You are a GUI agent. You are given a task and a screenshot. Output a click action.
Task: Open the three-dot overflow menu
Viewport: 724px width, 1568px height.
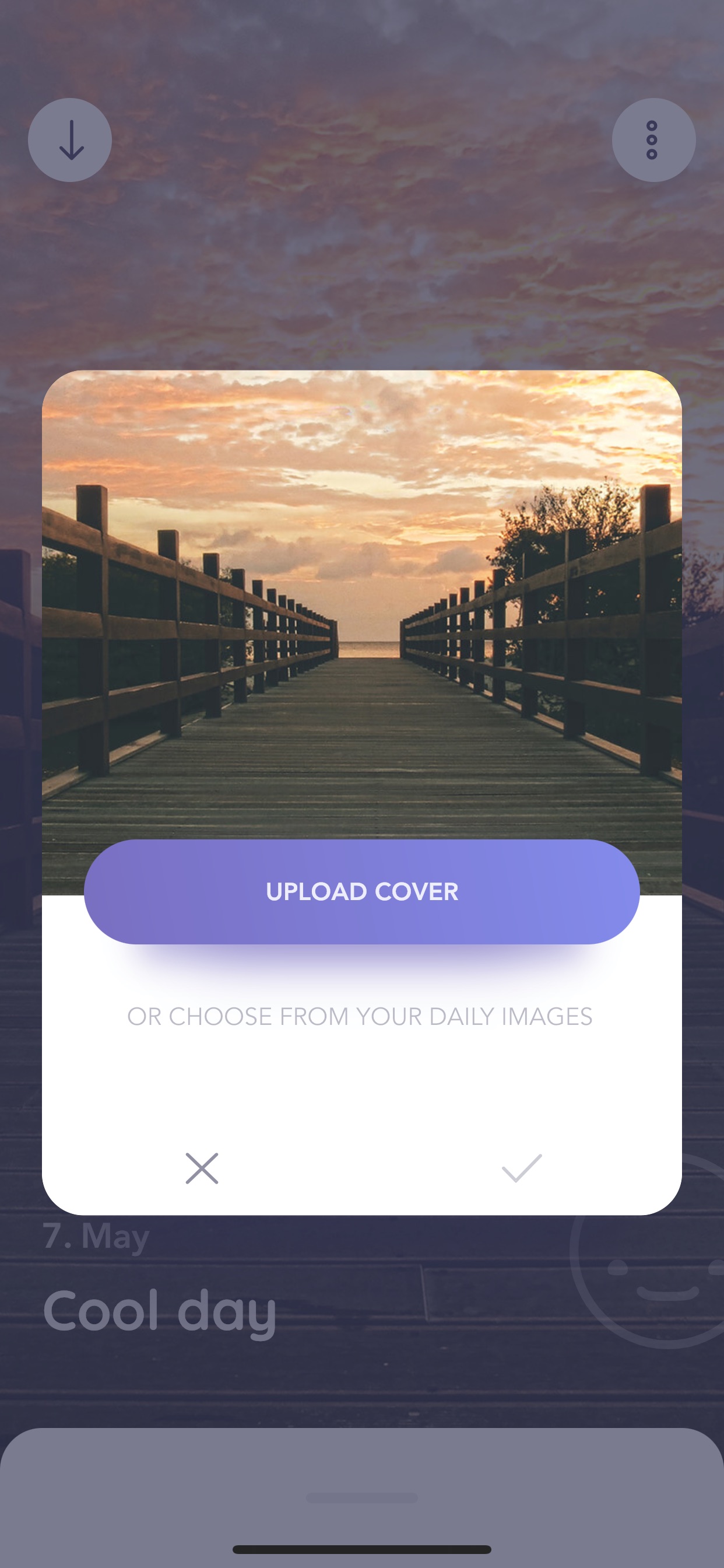click(x=653, y=140)
